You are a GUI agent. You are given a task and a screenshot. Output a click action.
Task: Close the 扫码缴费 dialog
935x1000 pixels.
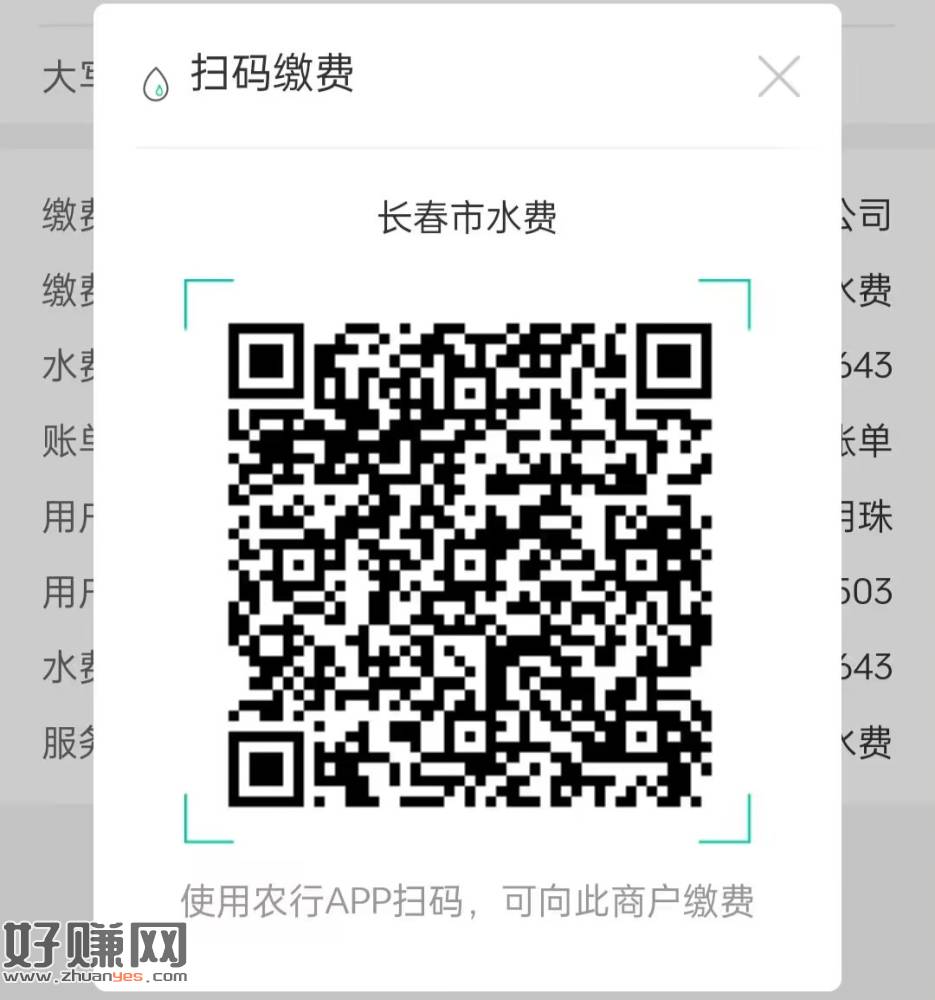778,77
